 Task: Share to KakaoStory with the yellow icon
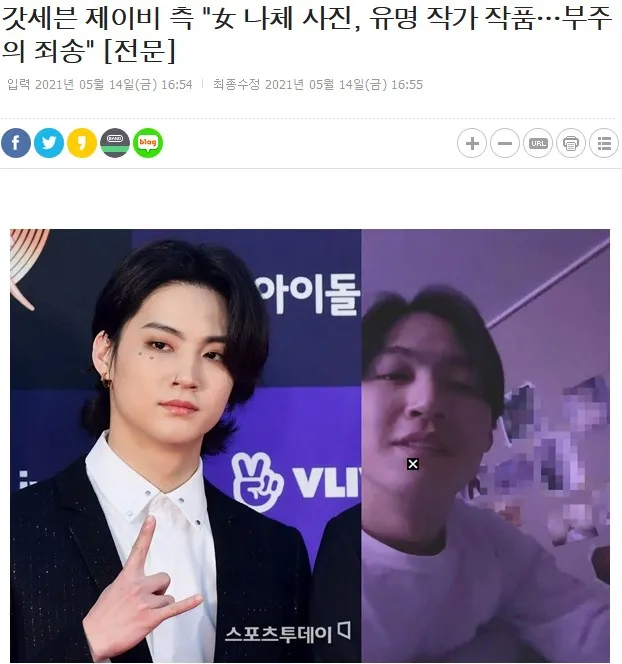(x=82, y=143)
